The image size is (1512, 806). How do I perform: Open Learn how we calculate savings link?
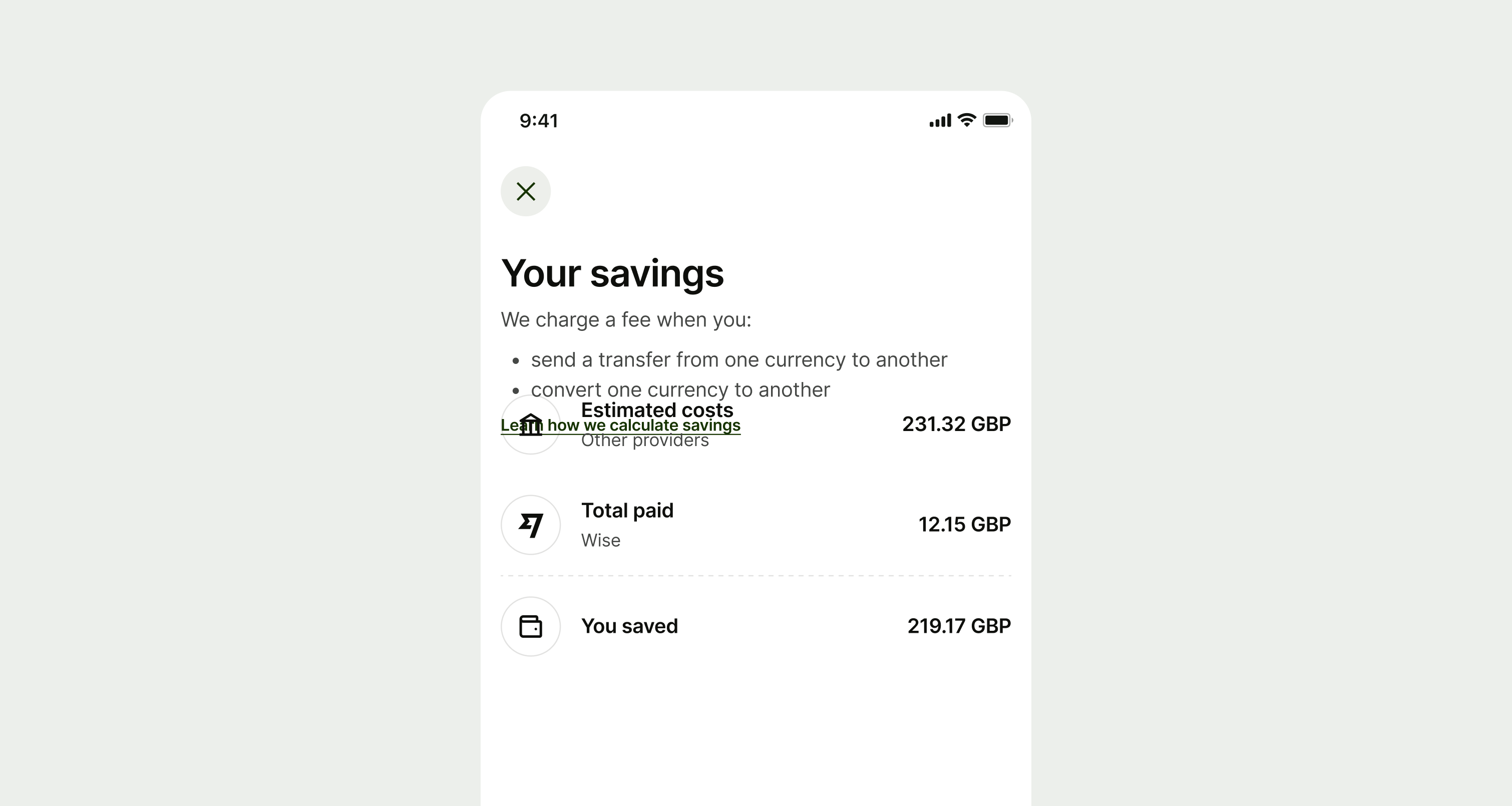tap(620, 426)
